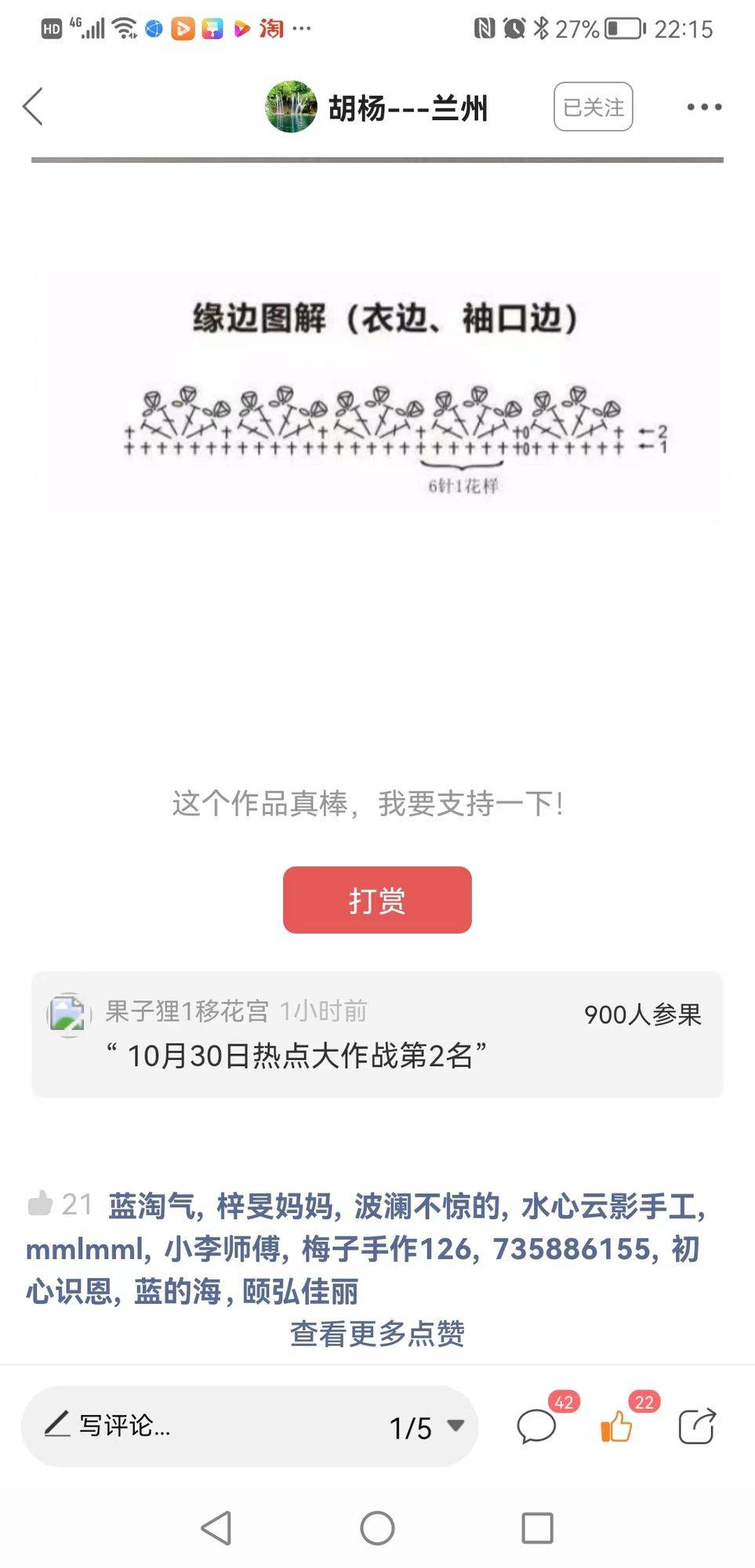Open the three-dot overflow menu

[x=703, y=107]
